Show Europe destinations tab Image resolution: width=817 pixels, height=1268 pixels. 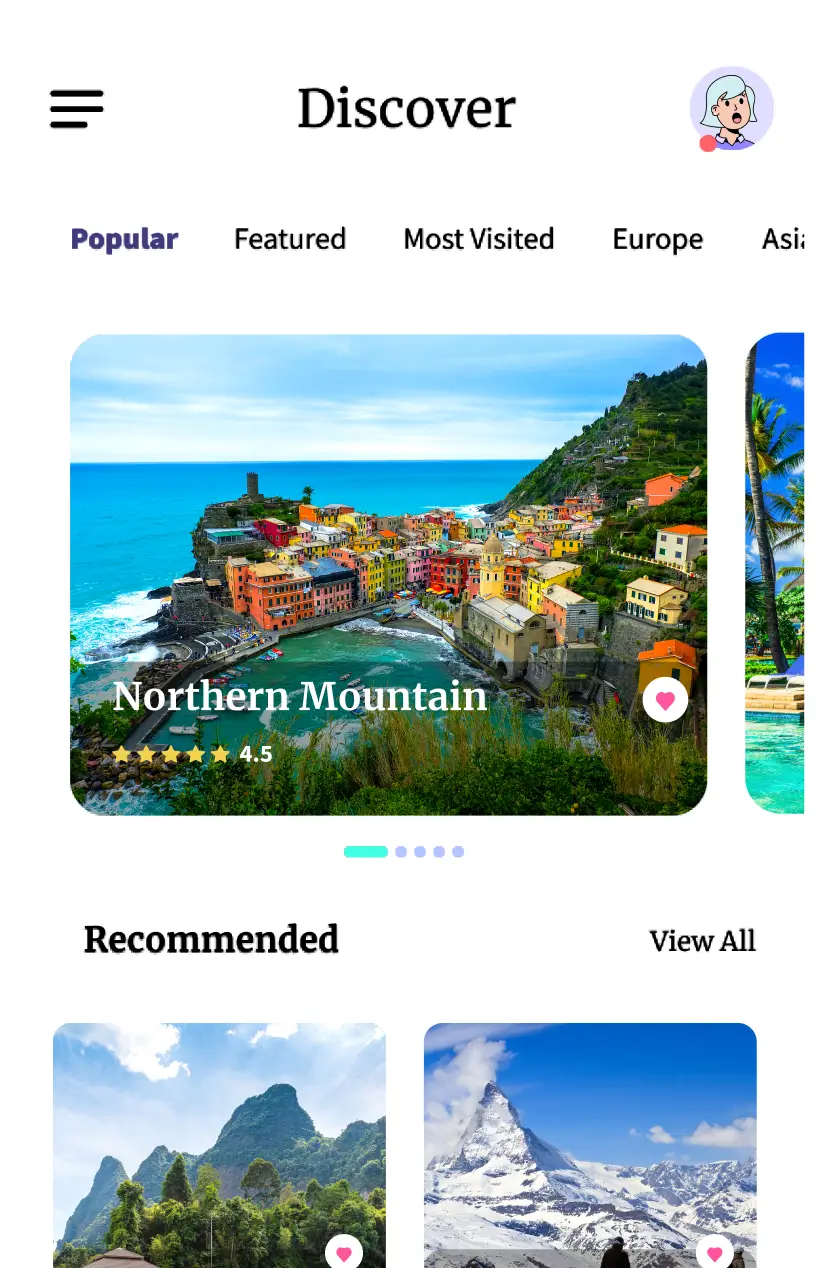[x=657, y=240]
